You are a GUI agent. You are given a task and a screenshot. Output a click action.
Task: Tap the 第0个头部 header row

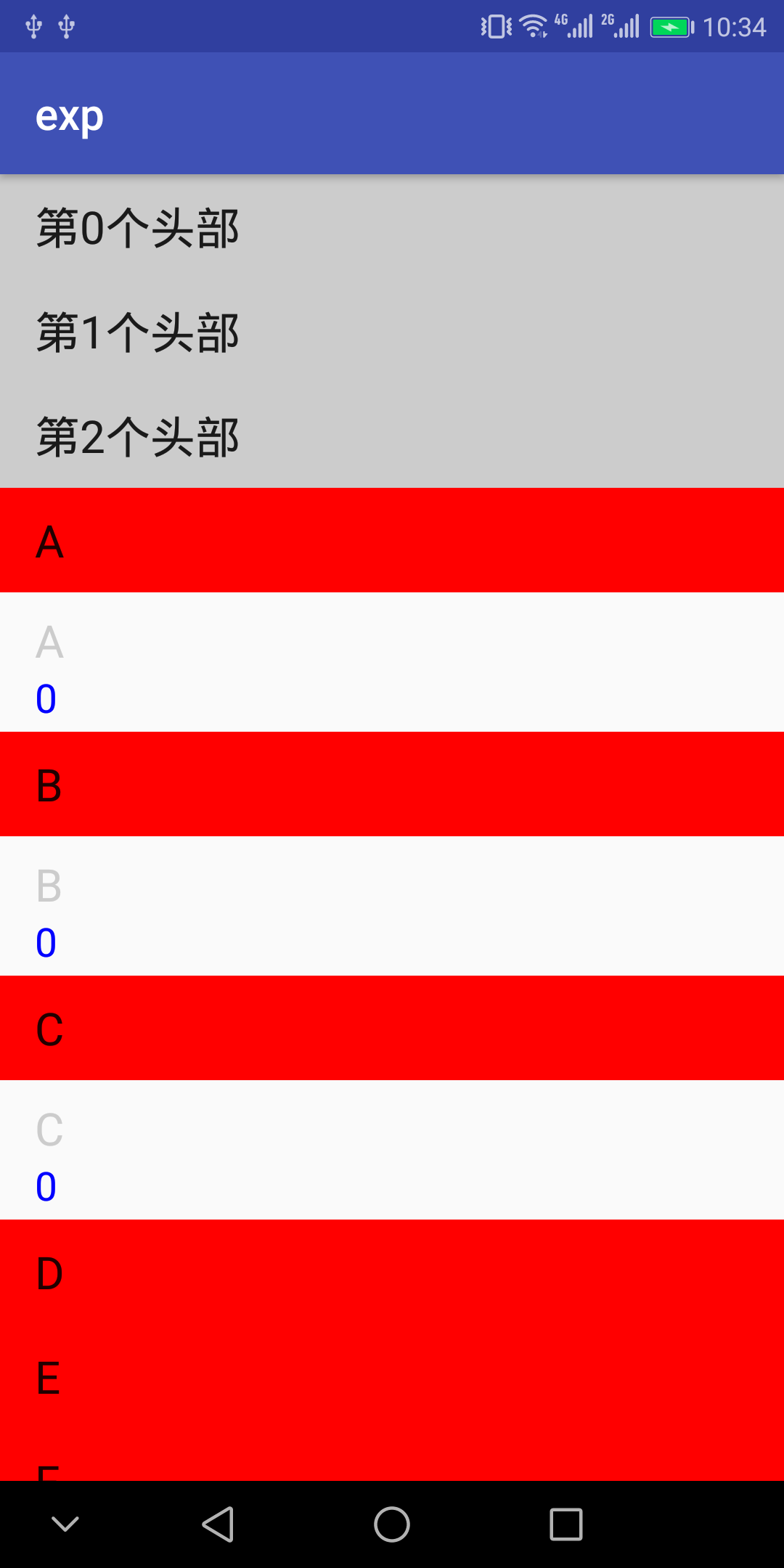[x=392, y=227]
